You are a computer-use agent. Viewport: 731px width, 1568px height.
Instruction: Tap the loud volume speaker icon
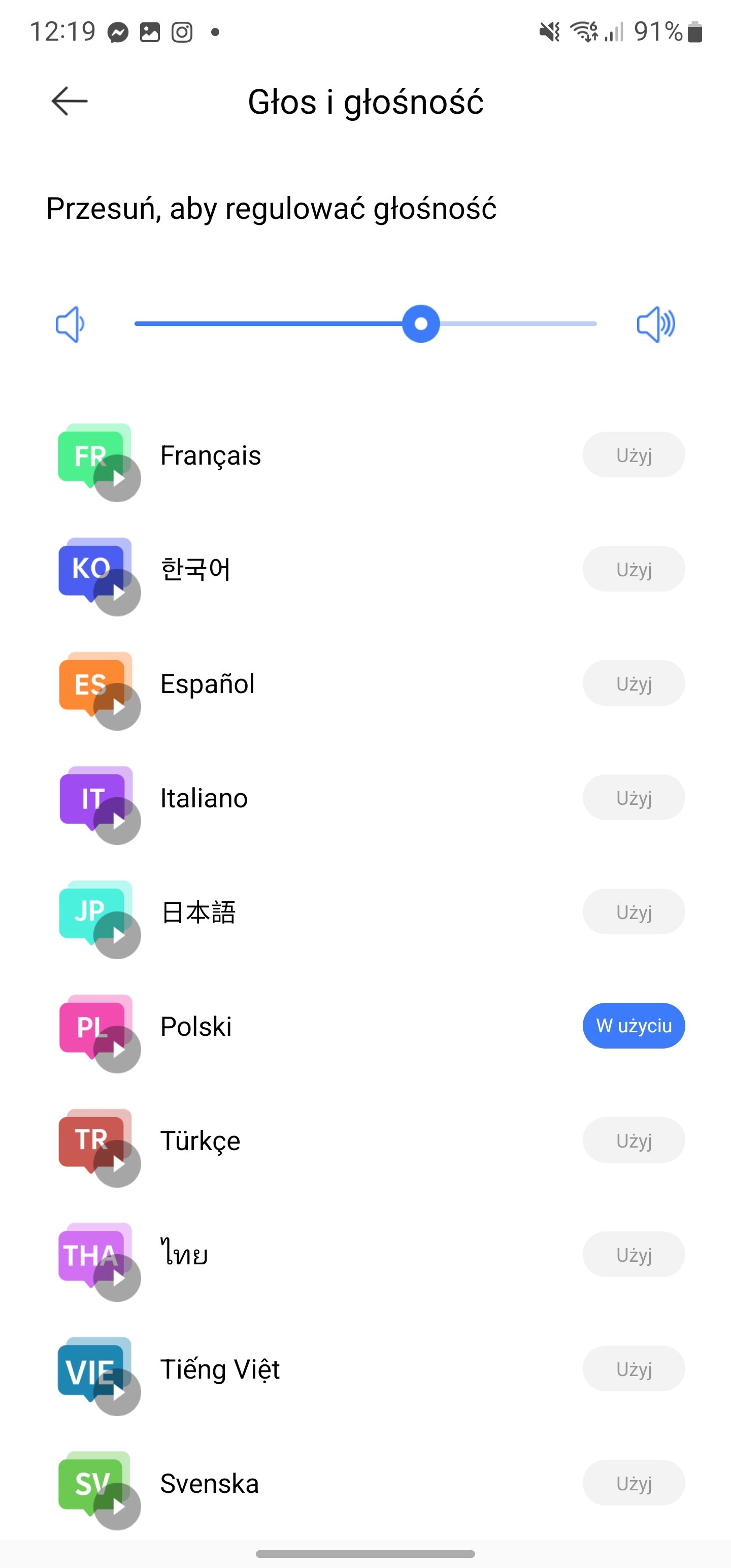pos(655,324)
